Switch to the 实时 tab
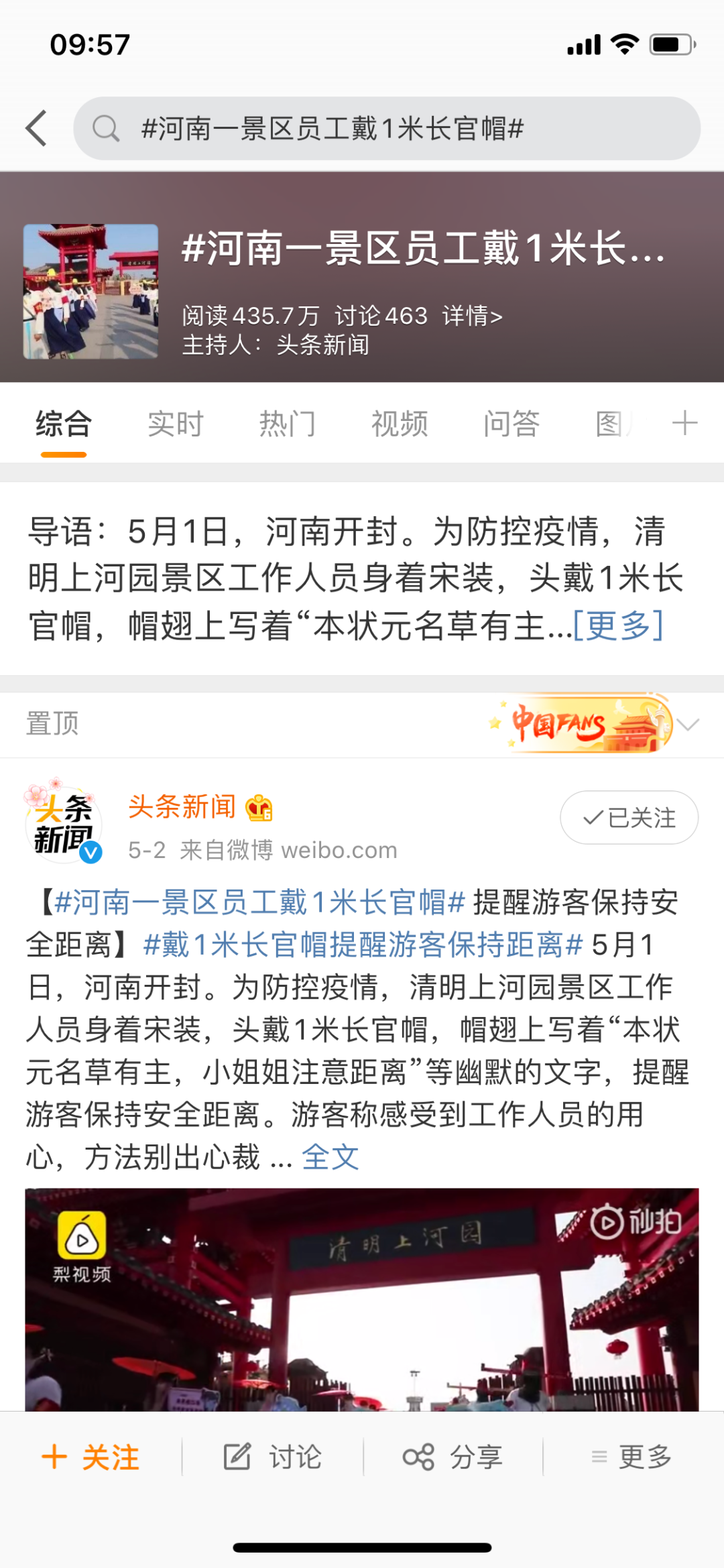Viewport: 724px width, 1568px height. coord(175,424)
